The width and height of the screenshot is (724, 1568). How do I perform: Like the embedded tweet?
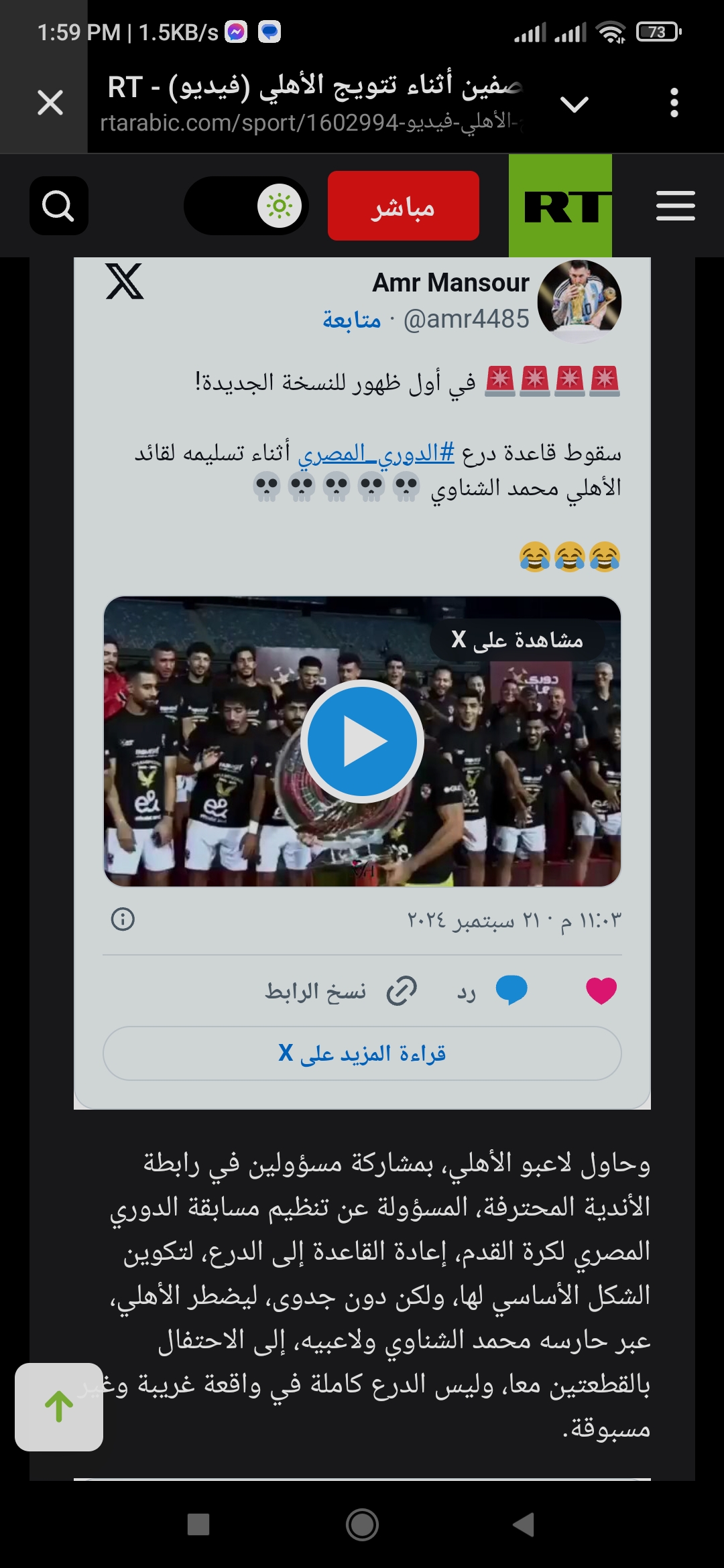click(601, 990)
